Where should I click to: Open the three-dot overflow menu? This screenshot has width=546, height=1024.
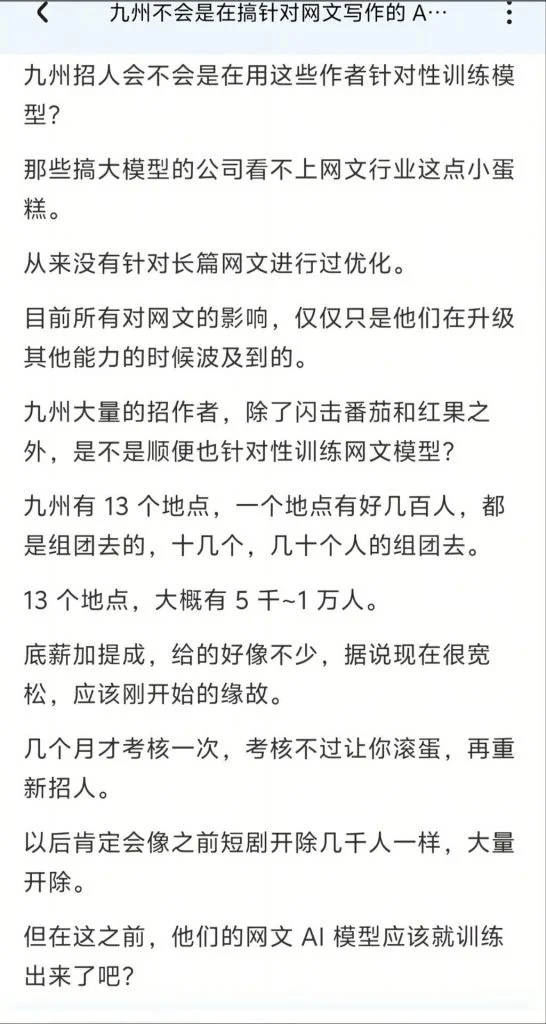click(509, 12)
